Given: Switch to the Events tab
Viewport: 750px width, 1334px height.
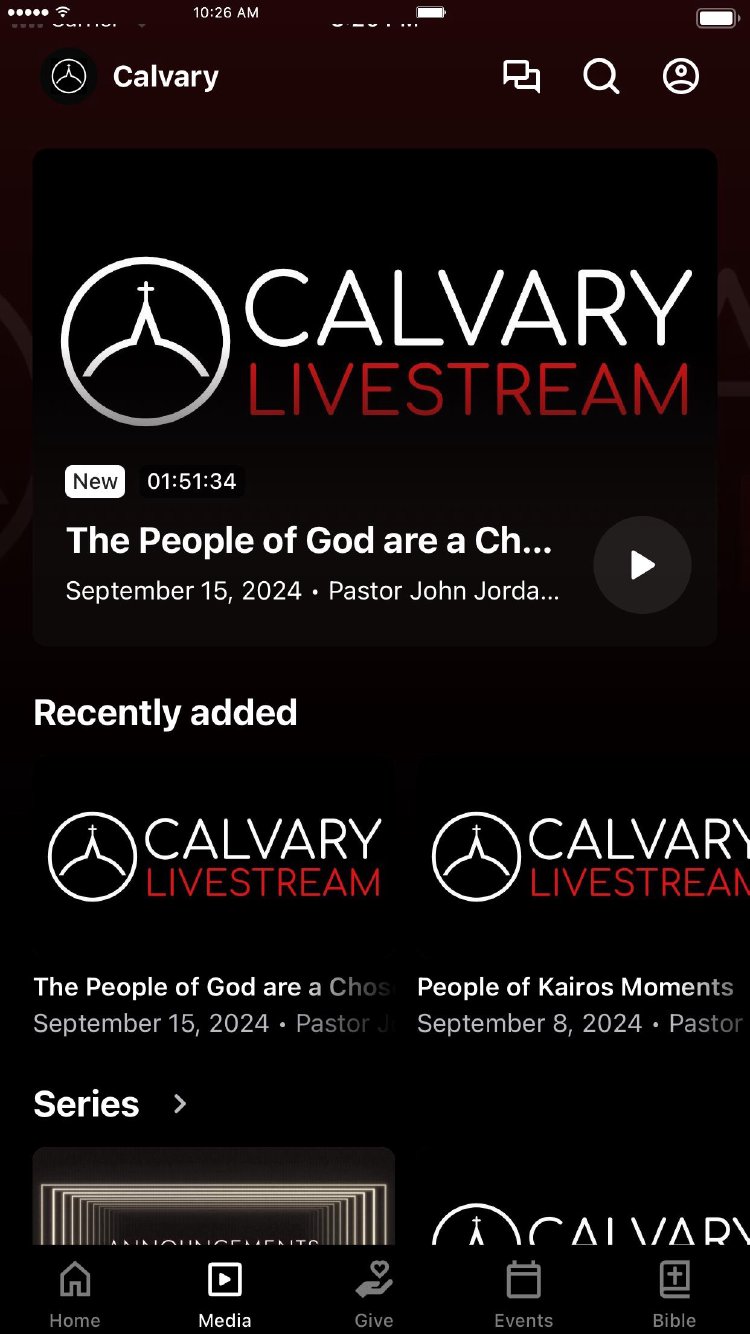Looking at the screenshot, I should click(x=523, y=1294).
